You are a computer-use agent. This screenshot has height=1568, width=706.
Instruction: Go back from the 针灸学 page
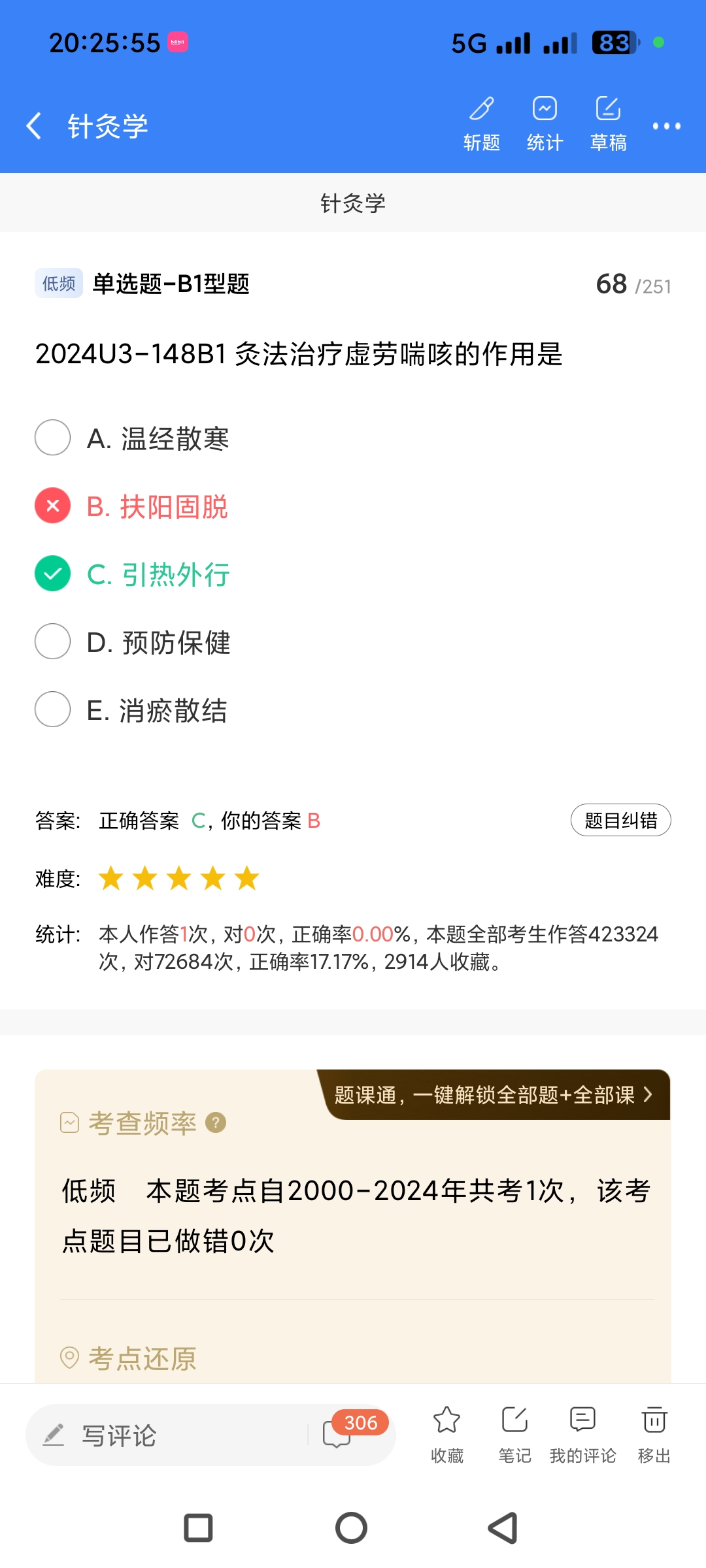tap(34, 125)
